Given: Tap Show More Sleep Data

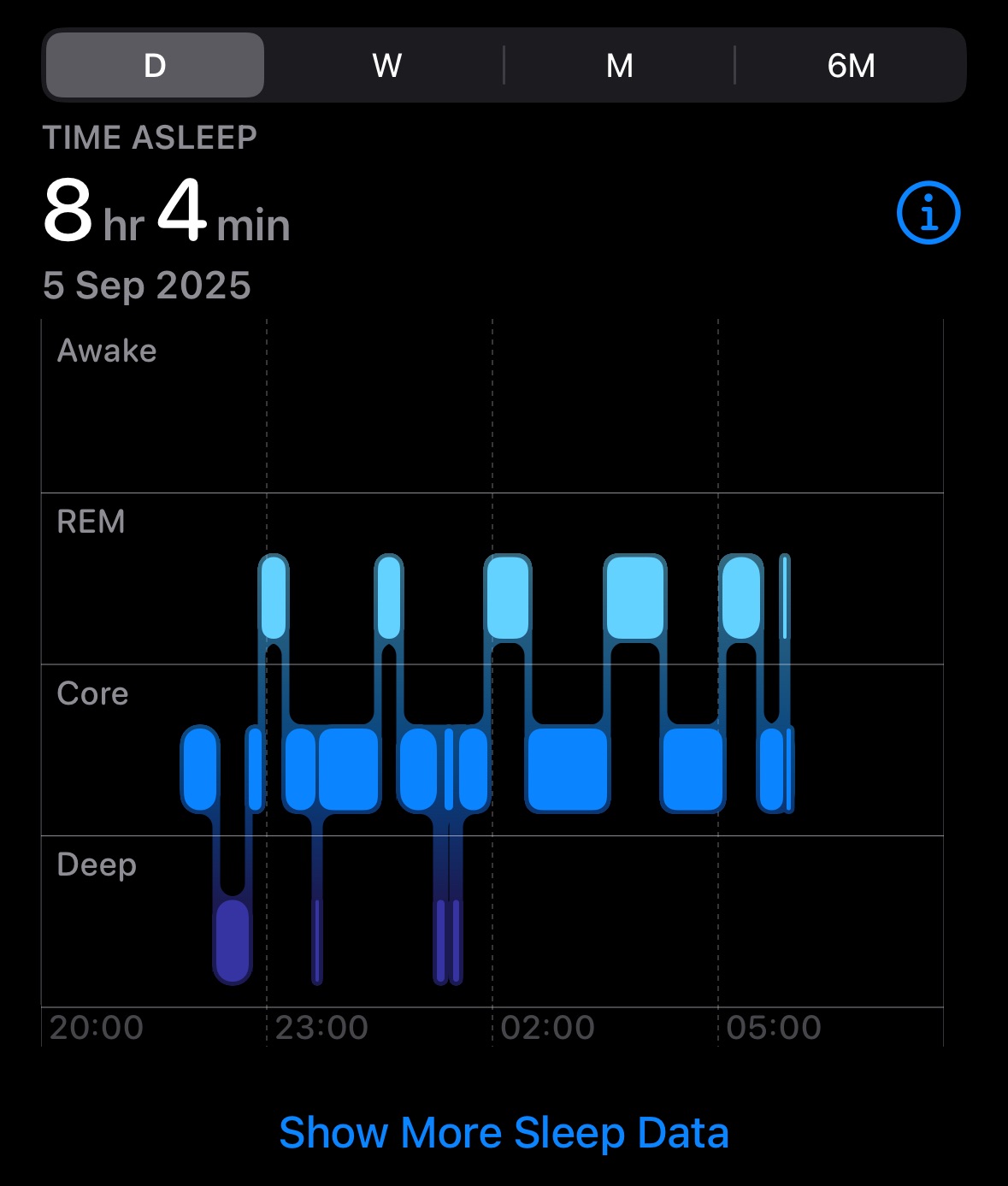Looking at the screenshot, I should click(504, 1133).
